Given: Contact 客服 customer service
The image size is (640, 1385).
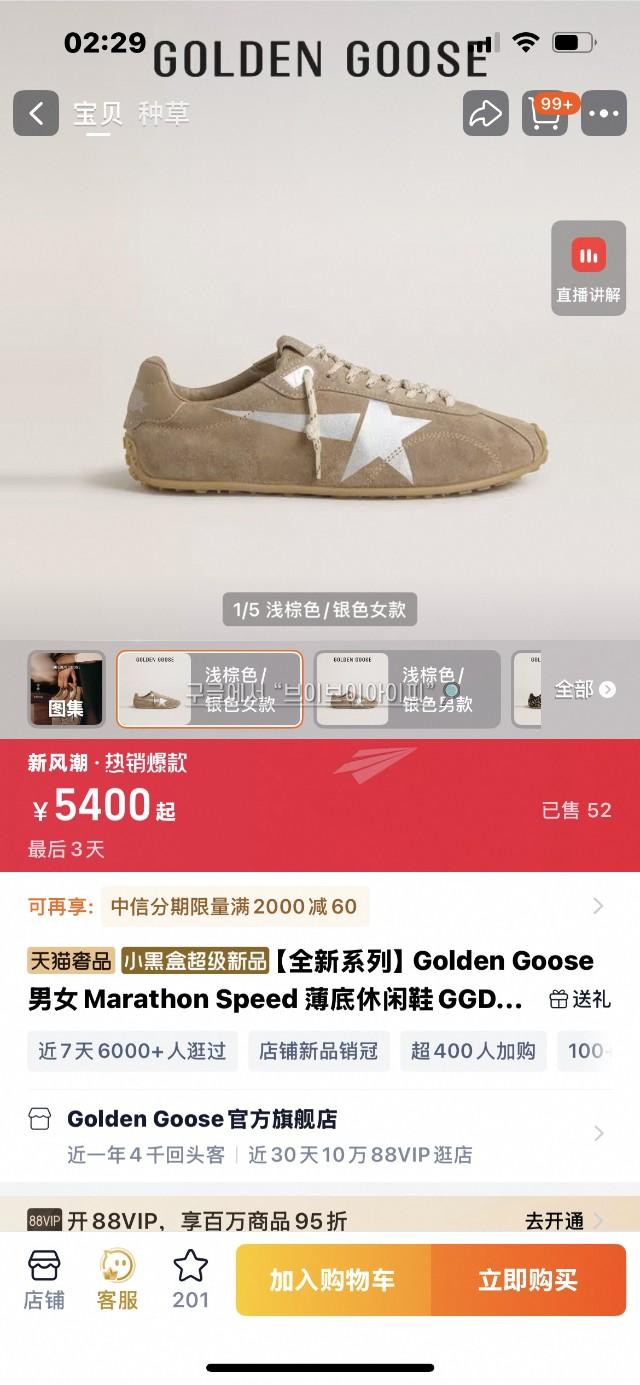Looking at the screenshot, I should (x=117, y=1280).
